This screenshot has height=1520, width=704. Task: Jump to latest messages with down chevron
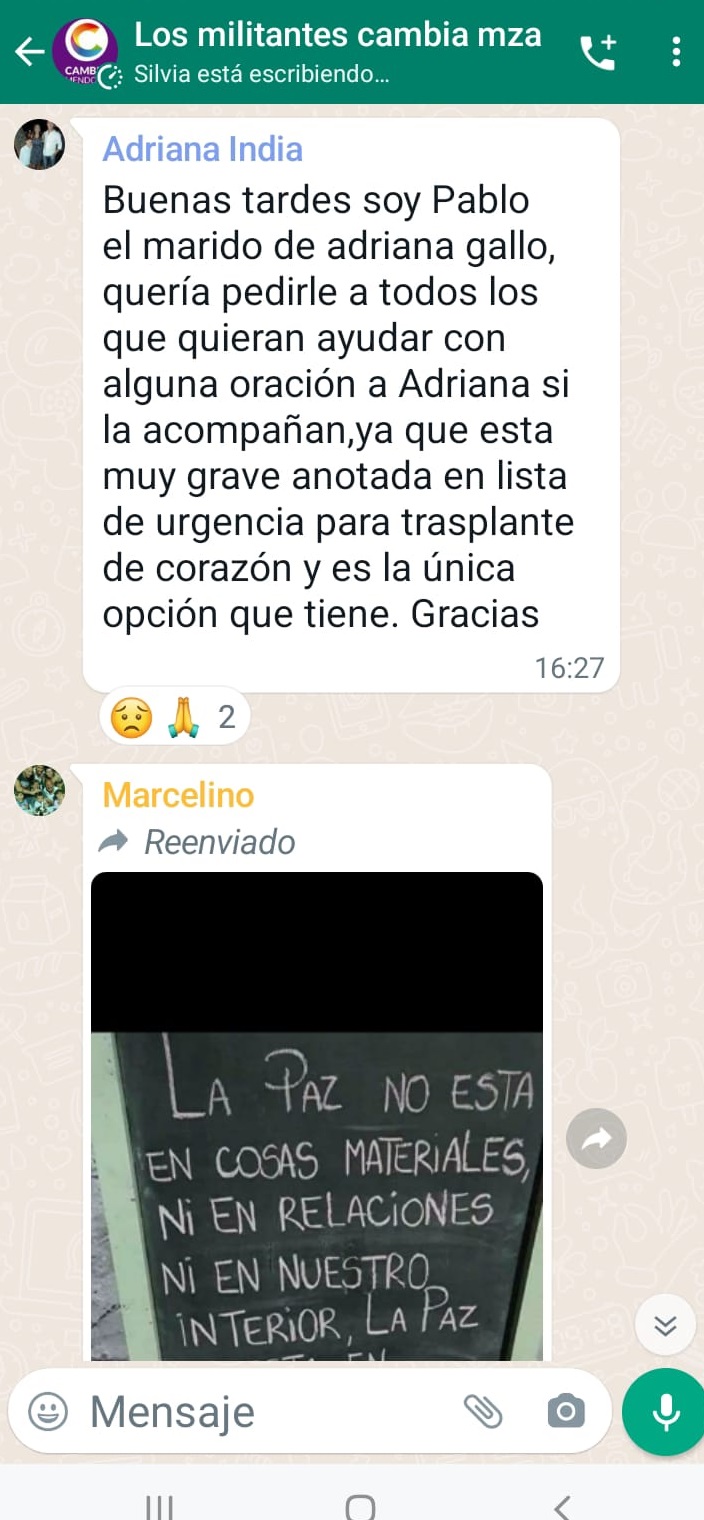pos(665,1325)
